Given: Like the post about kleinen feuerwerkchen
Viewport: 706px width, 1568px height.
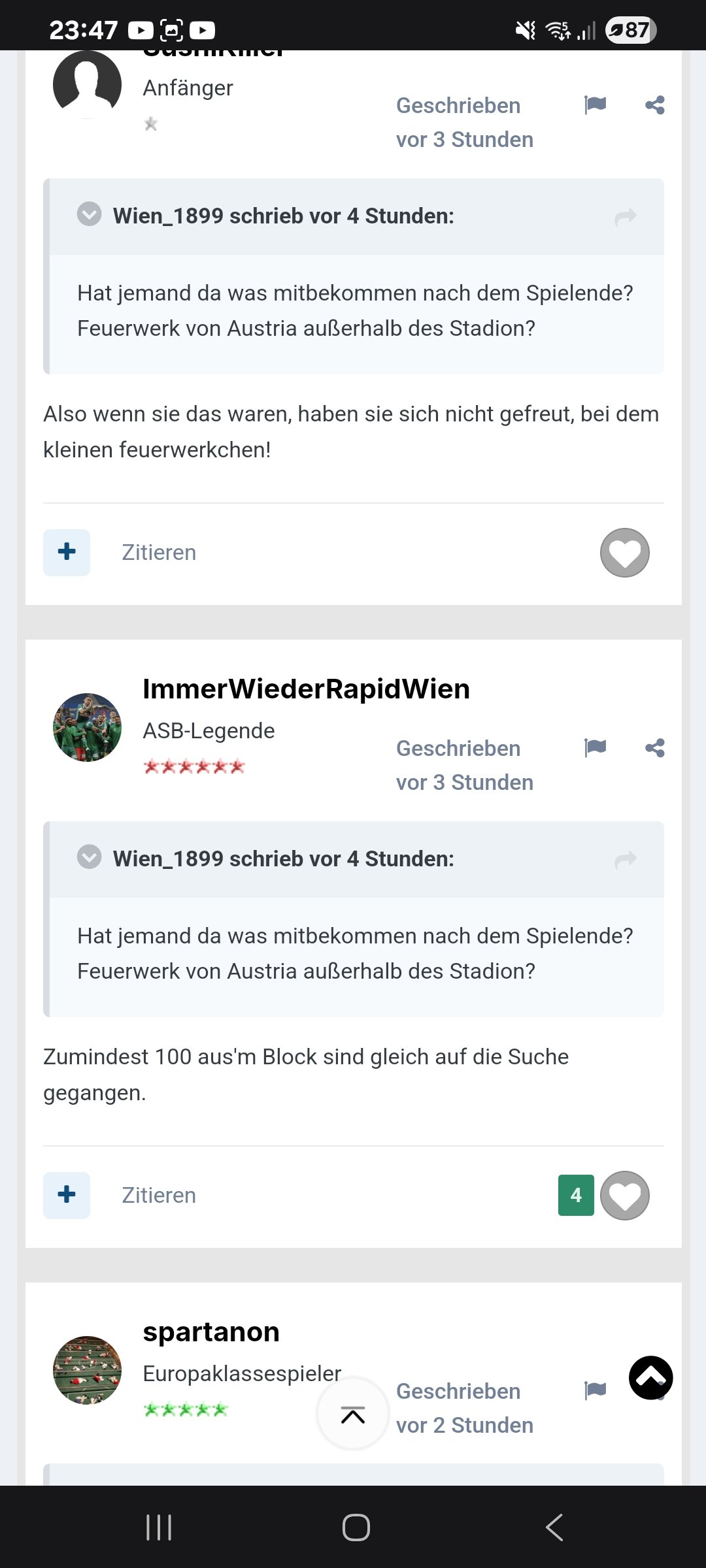Looking at the screenshot, I should 625,553.
